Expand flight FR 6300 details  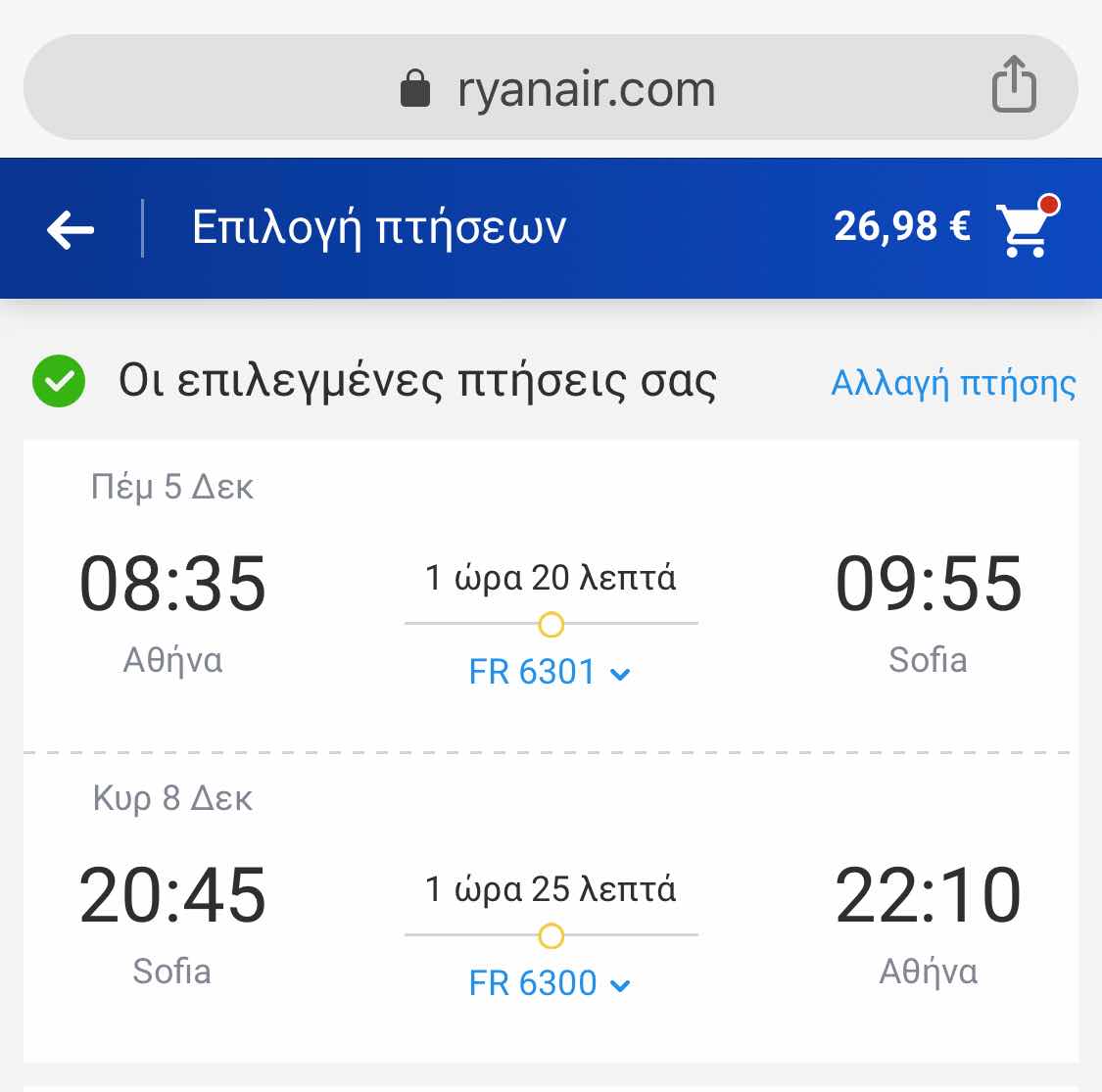point(550,983)
